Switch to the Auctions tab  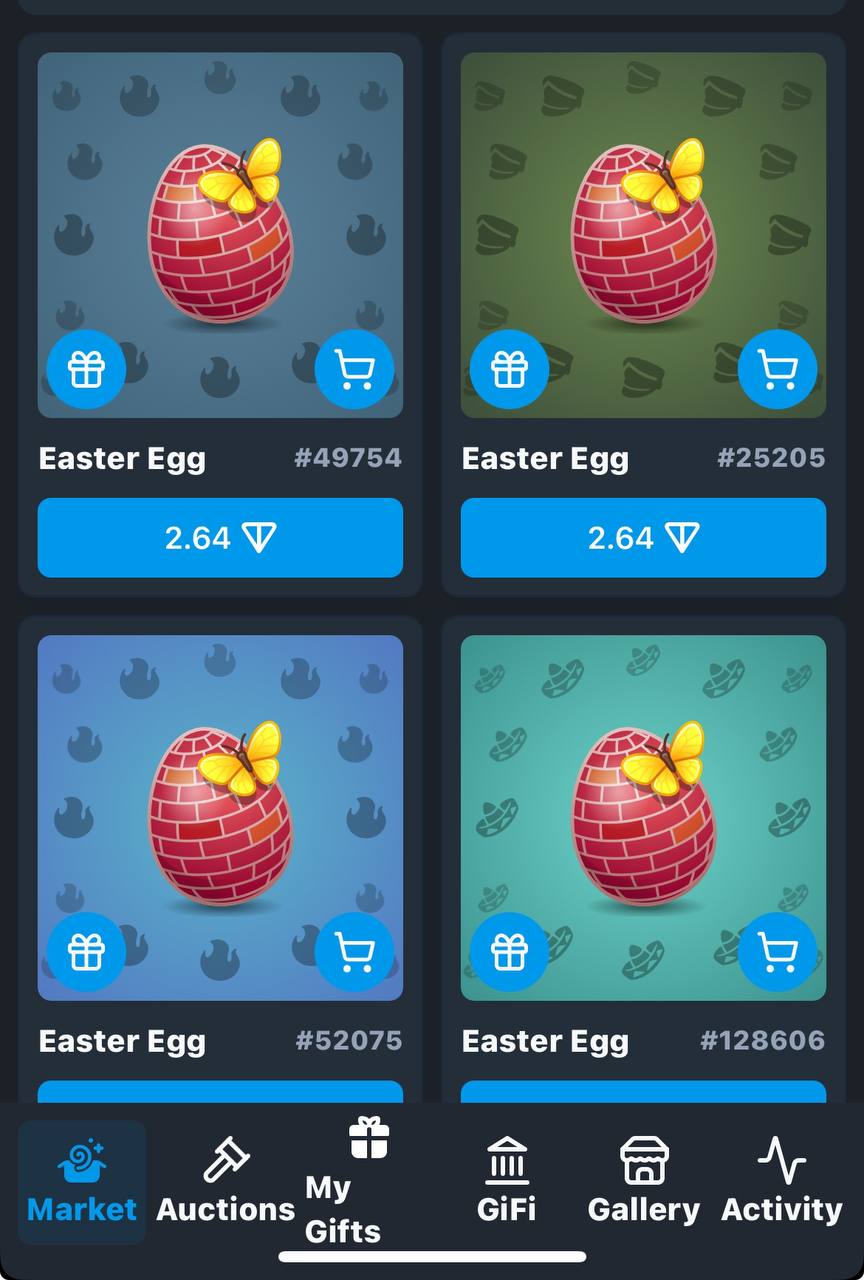(x=226, y=1182)
